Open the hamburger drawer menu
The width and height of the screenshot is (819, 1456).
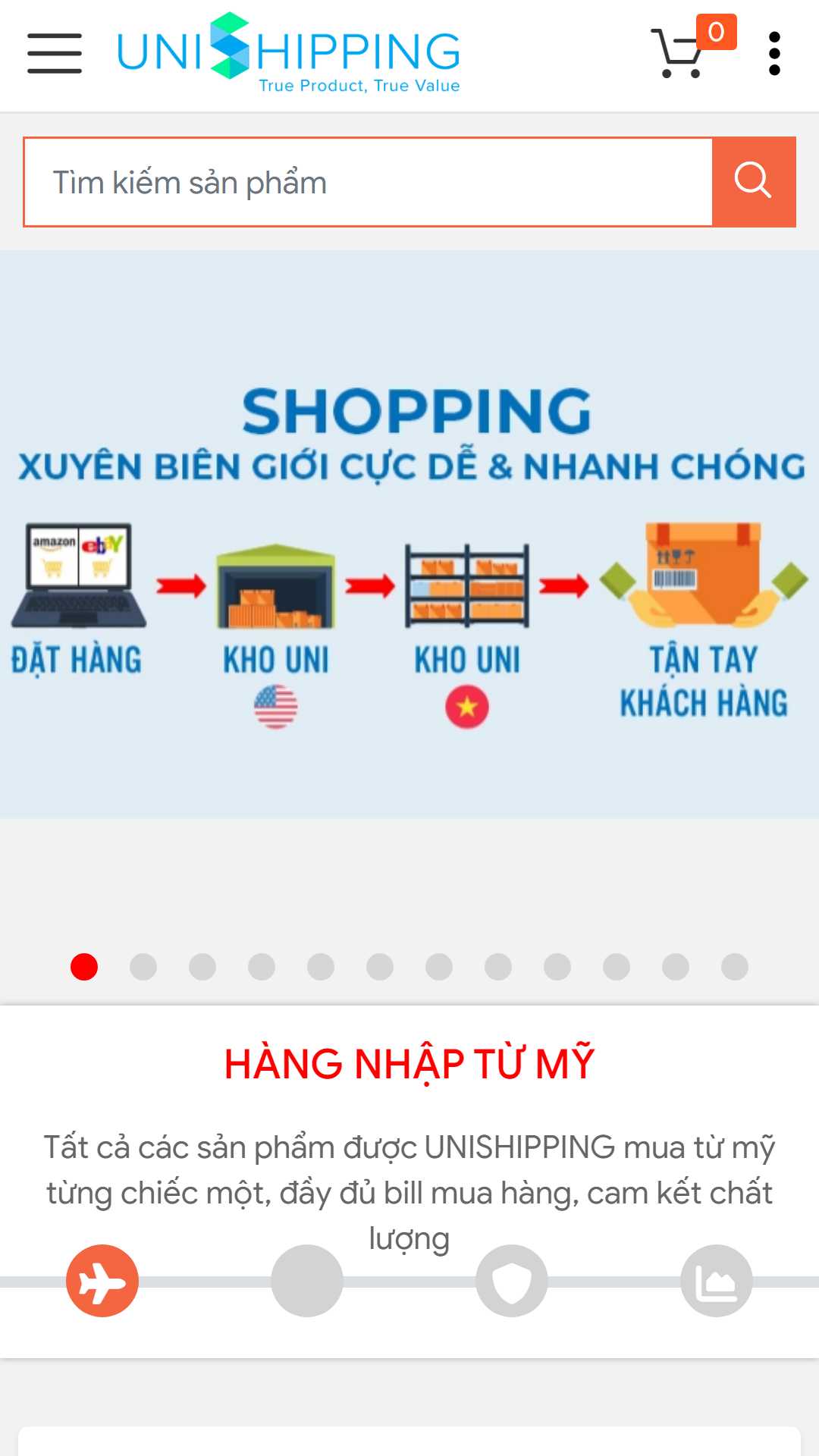pyautogui.click(x=55, y=53)
